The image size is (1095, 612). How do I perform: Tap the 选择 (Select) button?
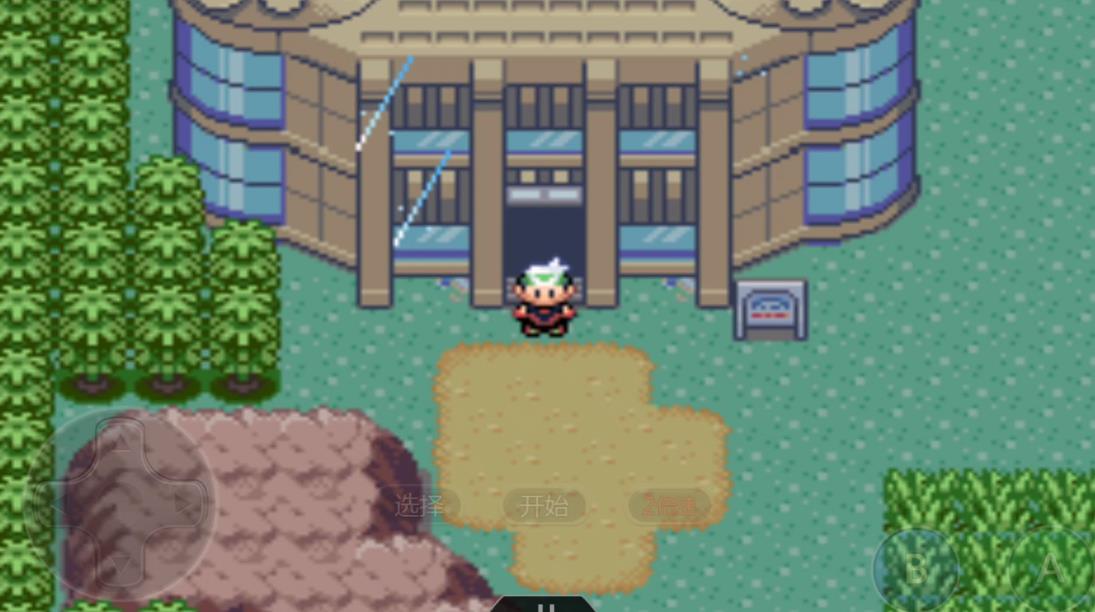(x=419, y=506)
